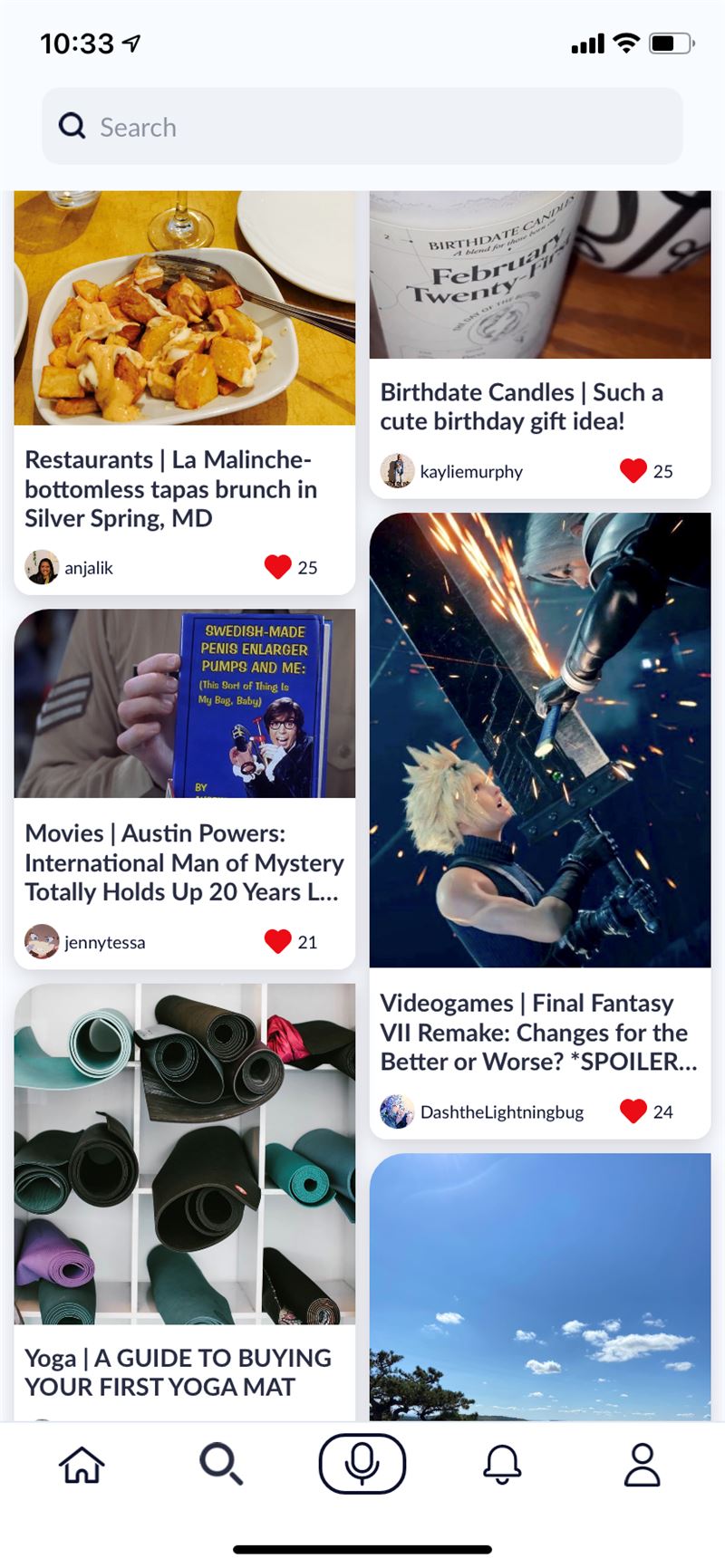Open the notifications bell tab

tap(502, 1464)
